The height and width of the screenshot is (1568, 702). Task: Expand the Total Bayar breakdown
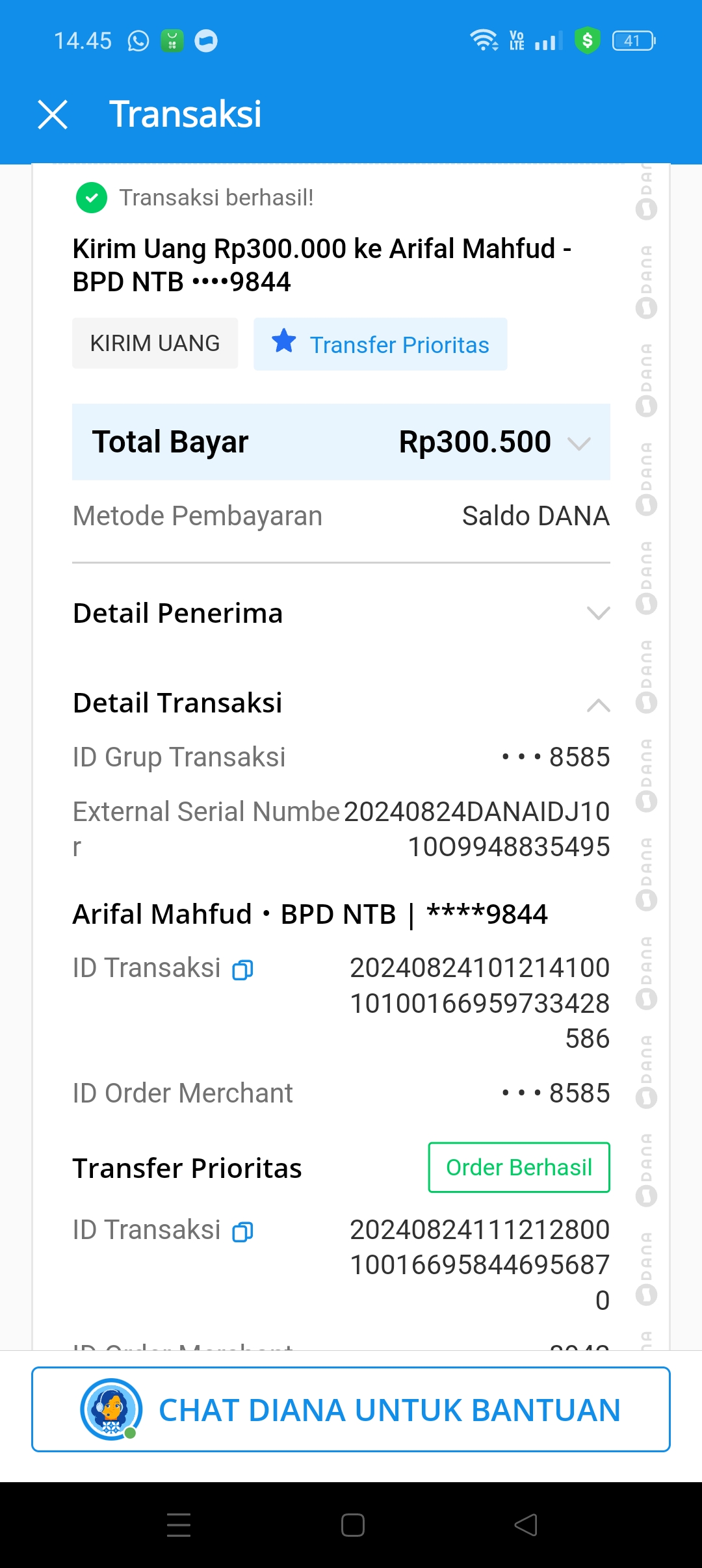578,443
